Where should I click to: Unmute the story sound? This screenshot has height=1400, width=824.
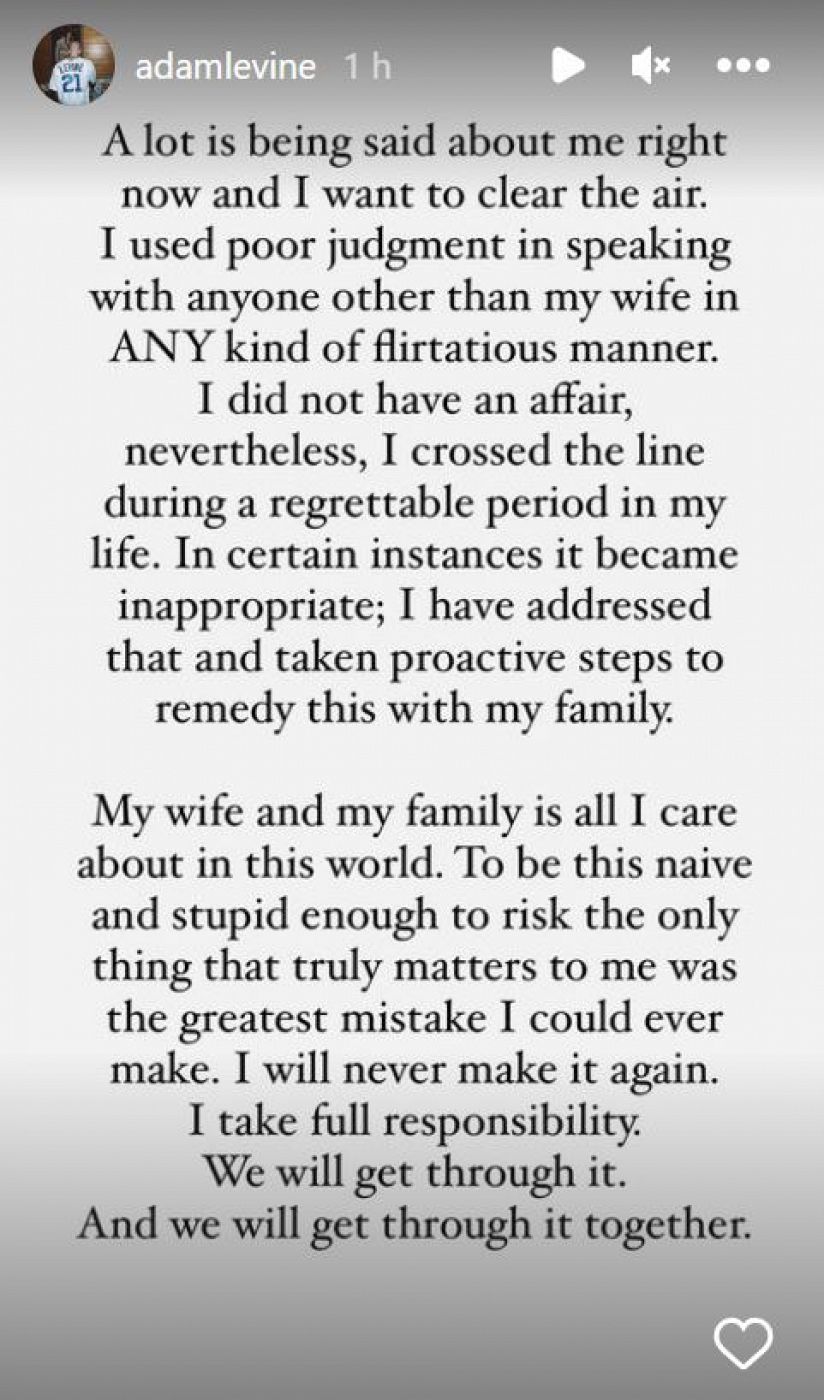point(651,66)
